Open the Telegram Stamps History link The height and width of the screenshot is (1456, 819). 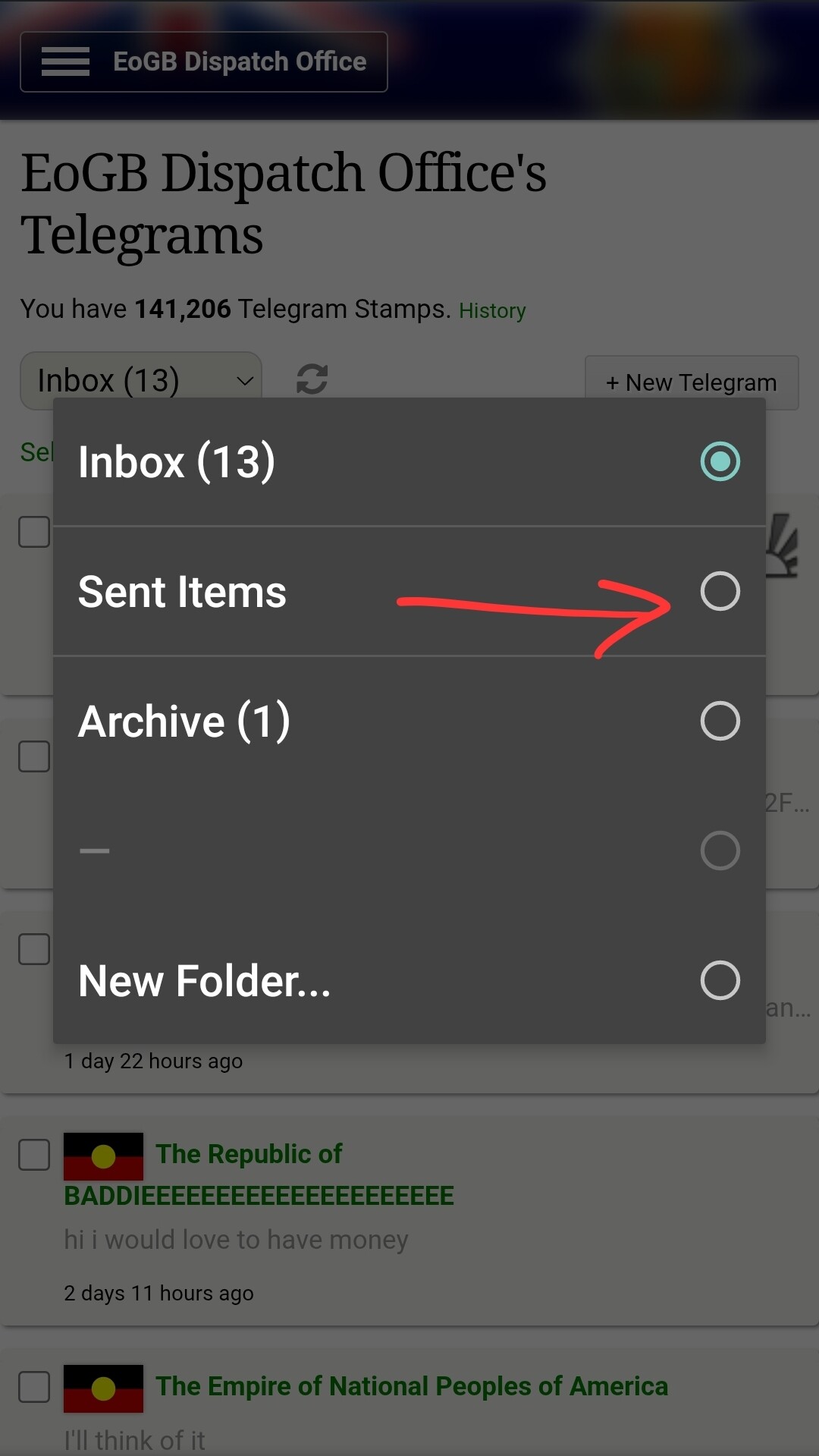click(492, 310)
